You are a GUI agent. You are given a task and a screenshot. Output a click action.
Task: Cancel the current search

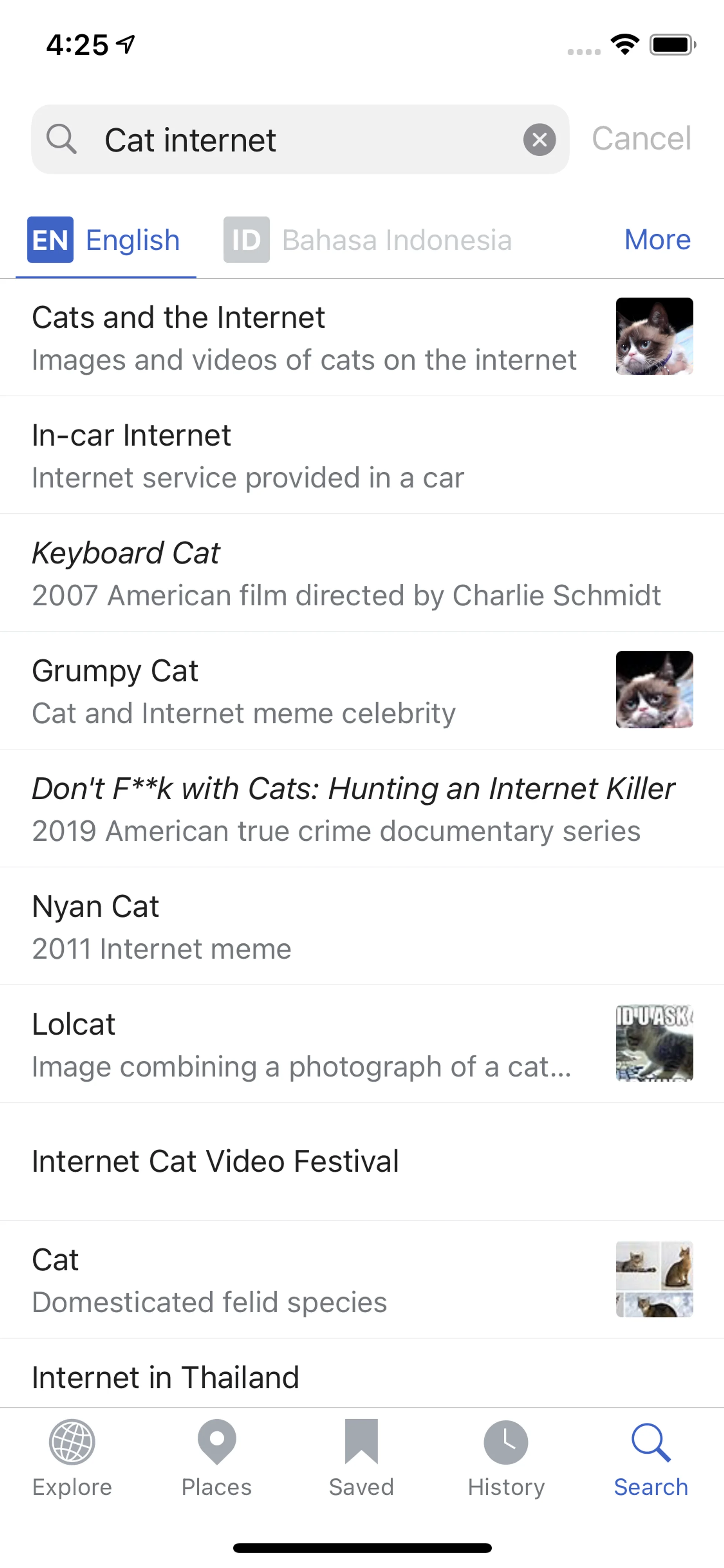pyautogui.click(x=641, y=138)
